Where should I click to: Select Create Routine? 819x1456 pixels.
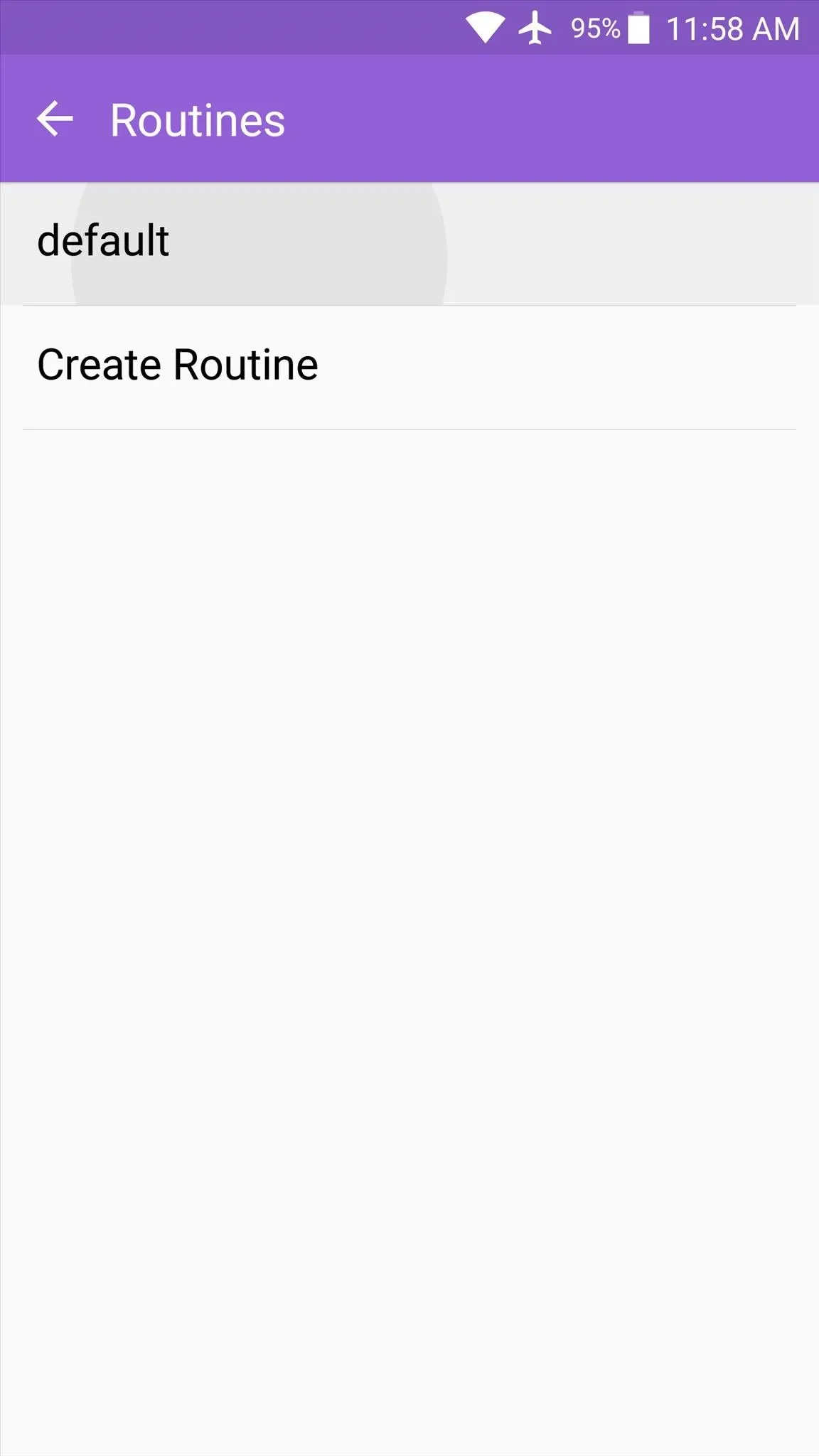[409, 368]
